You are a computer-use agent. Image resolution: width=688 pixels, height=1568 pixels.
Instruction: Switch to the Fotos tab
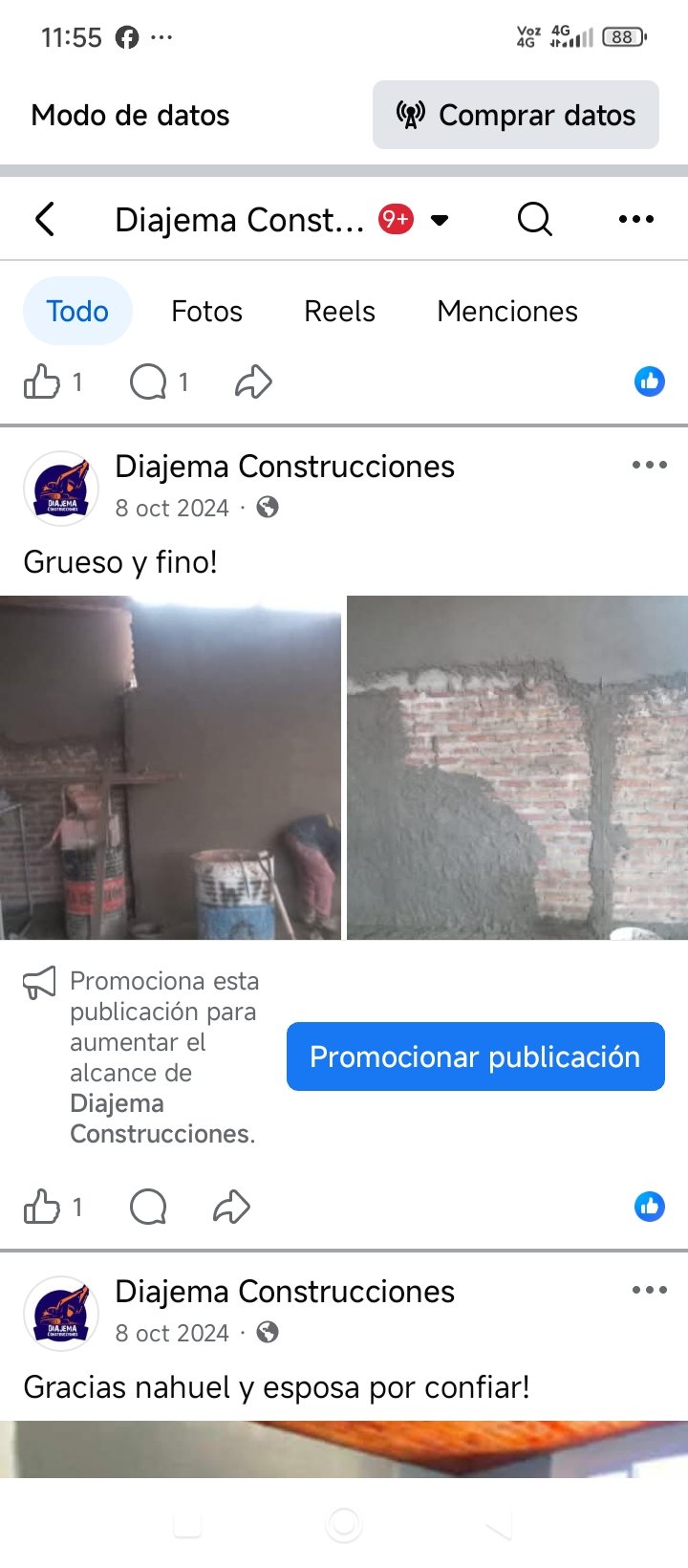[x=206, y=311]
